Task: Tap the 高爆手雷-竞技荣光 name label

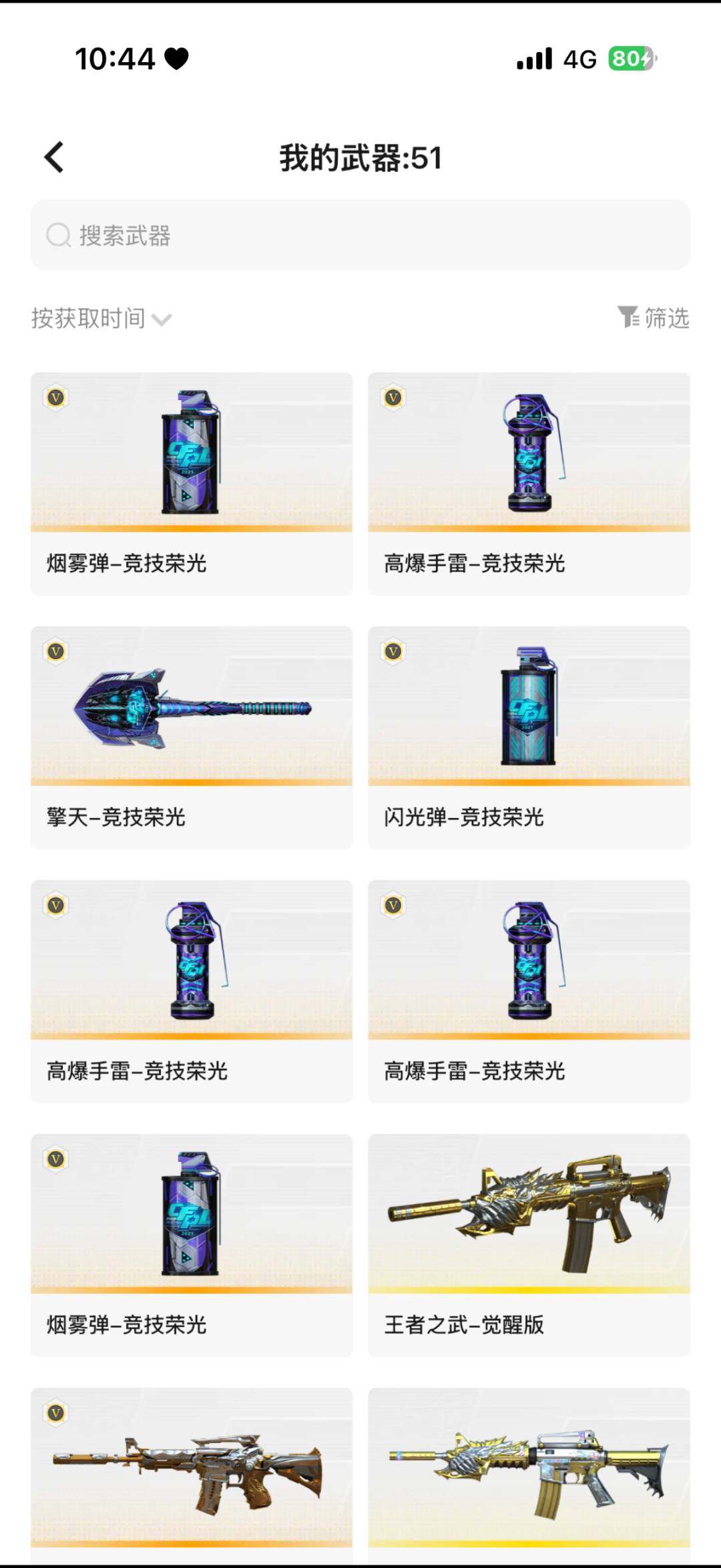Action: [474, 564]
